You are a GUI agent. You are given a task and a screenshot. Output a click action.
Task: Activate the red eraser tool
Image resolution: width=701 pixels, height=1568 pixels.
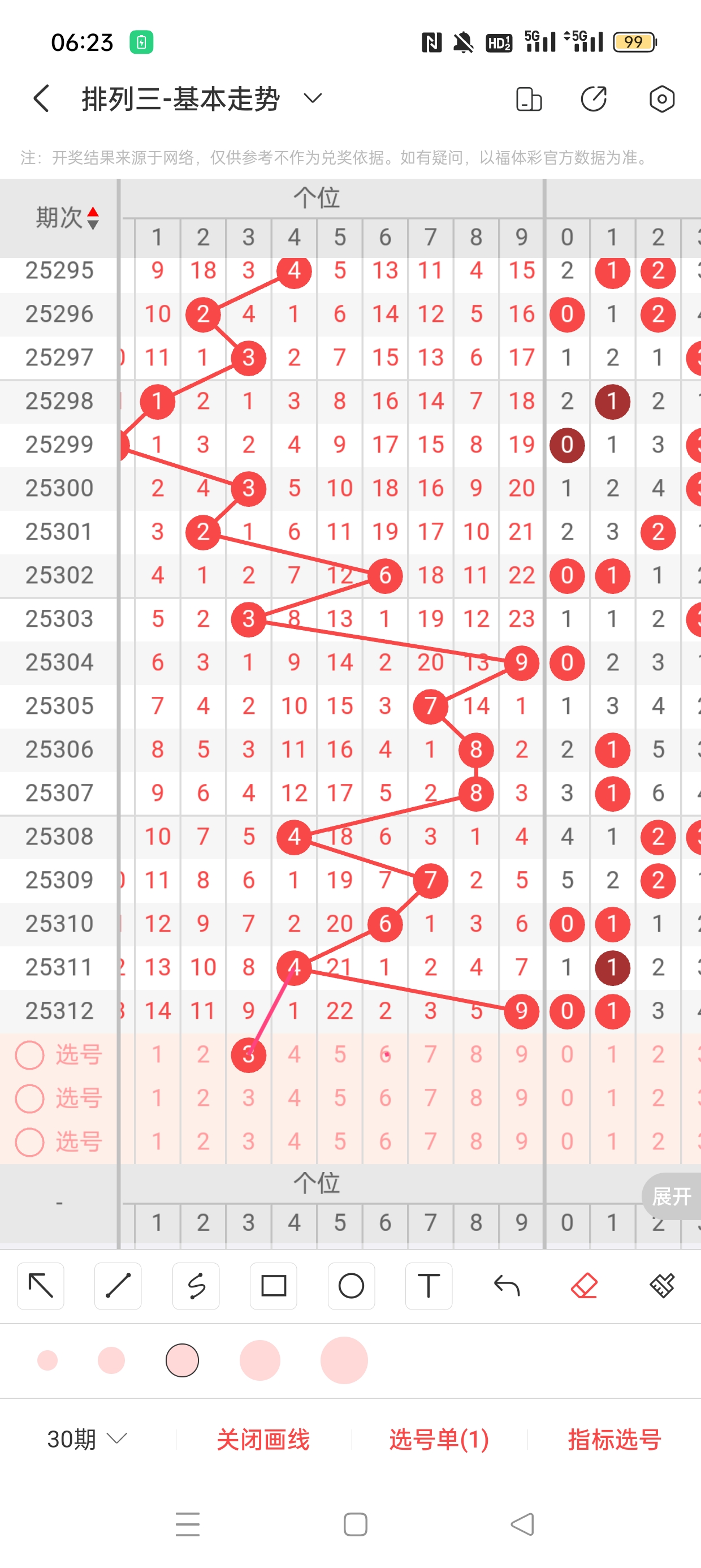(x=584, y=1286)
